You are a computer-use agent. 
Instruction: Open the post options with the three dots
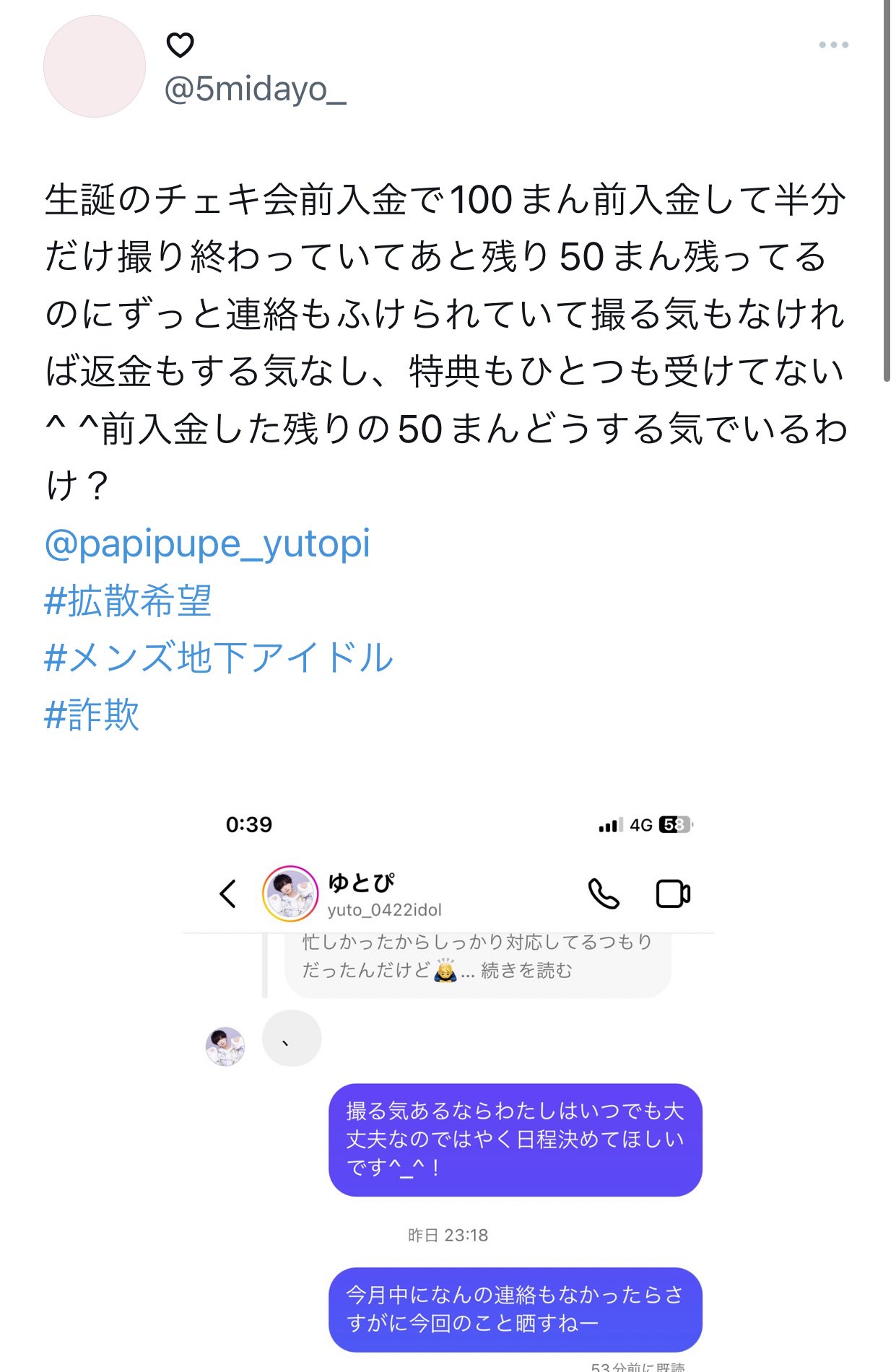(x=833, y=45)
